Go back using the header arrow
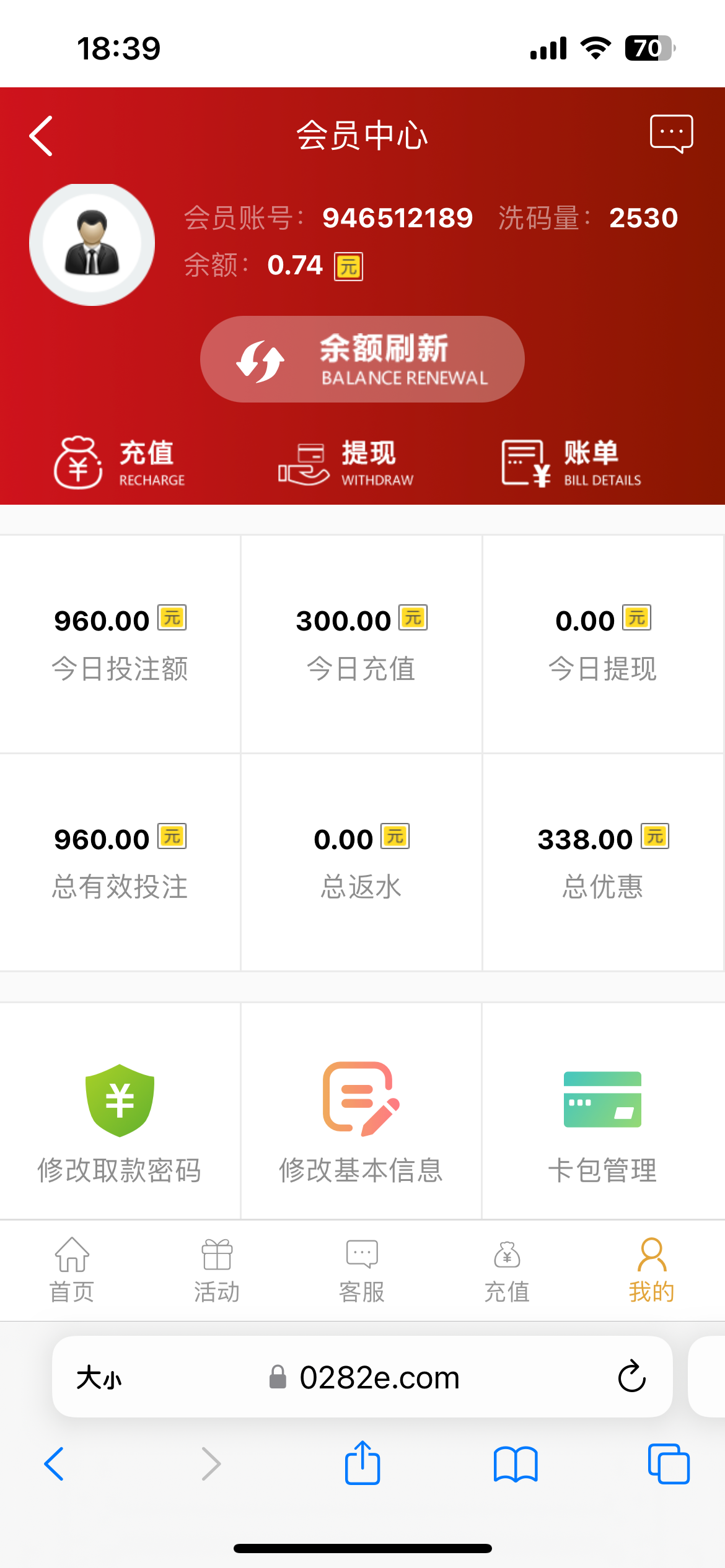725x1568 pixels. [42, 136]
